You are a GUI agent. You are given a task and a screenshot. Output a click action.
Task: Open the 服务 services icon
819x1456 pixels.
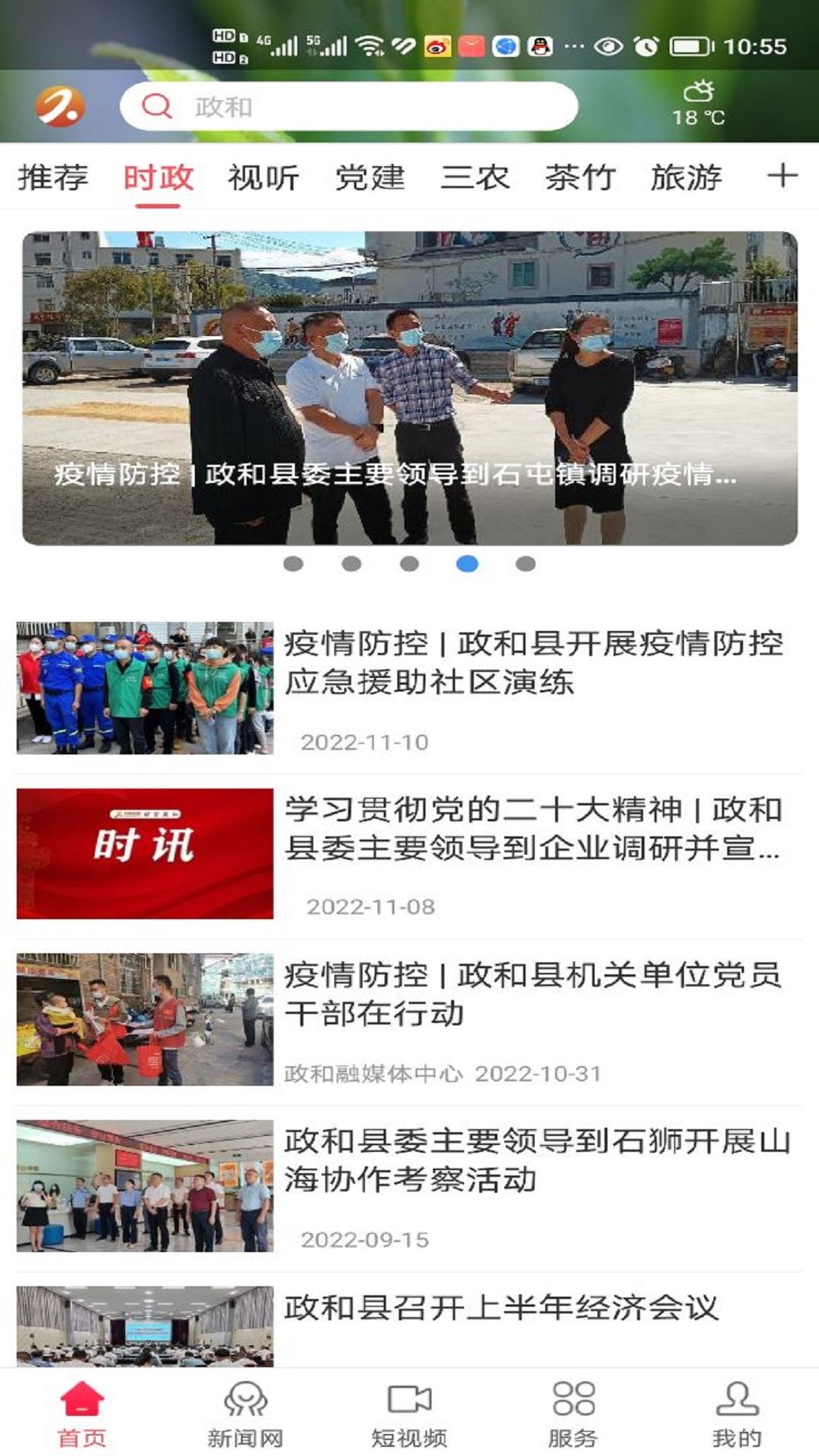point(573,1407)
